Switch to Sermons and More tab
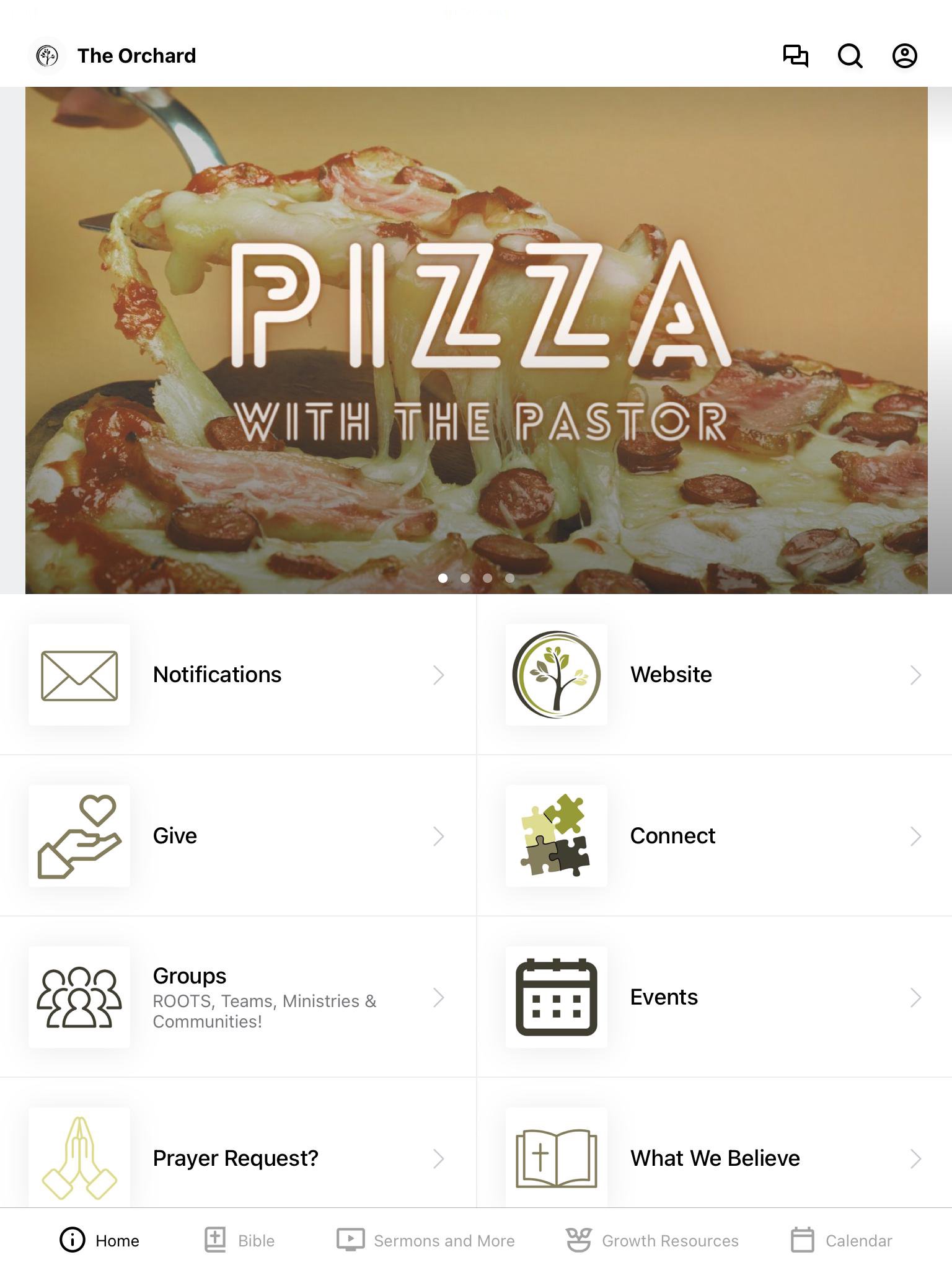 (x=426, y=1240)
